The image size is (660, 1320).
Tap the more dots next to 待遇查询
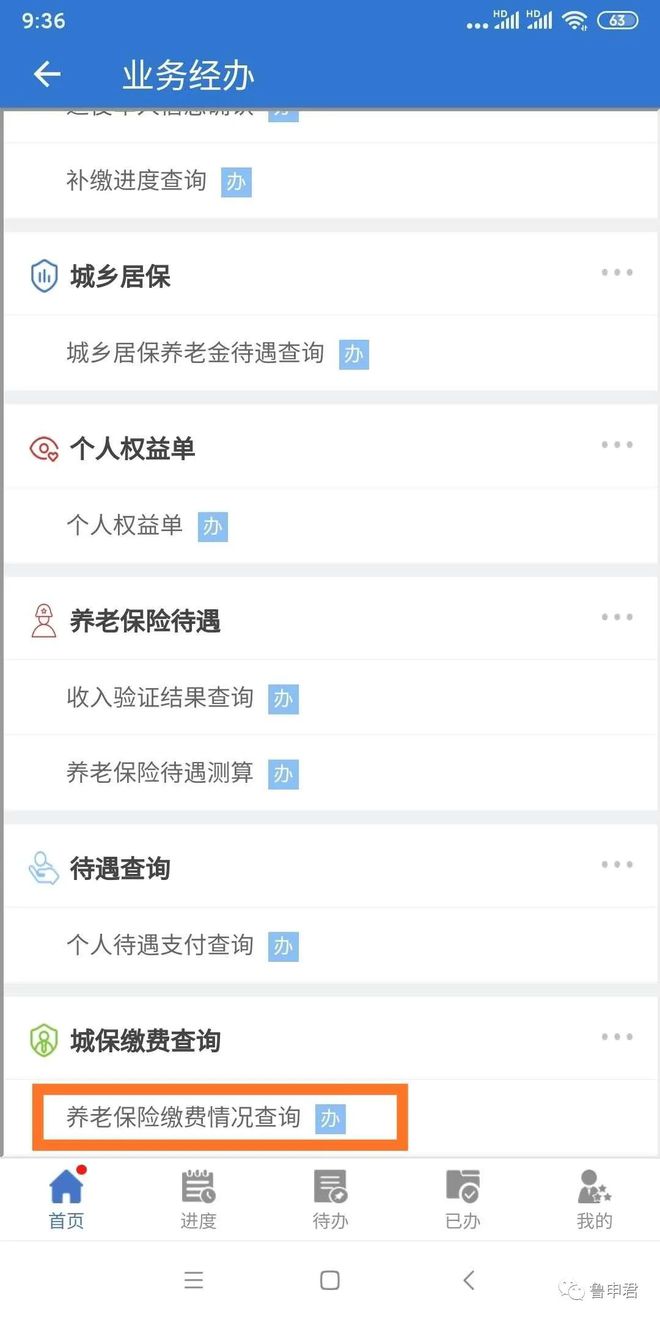pyautogui.click(x=617, y=865)
